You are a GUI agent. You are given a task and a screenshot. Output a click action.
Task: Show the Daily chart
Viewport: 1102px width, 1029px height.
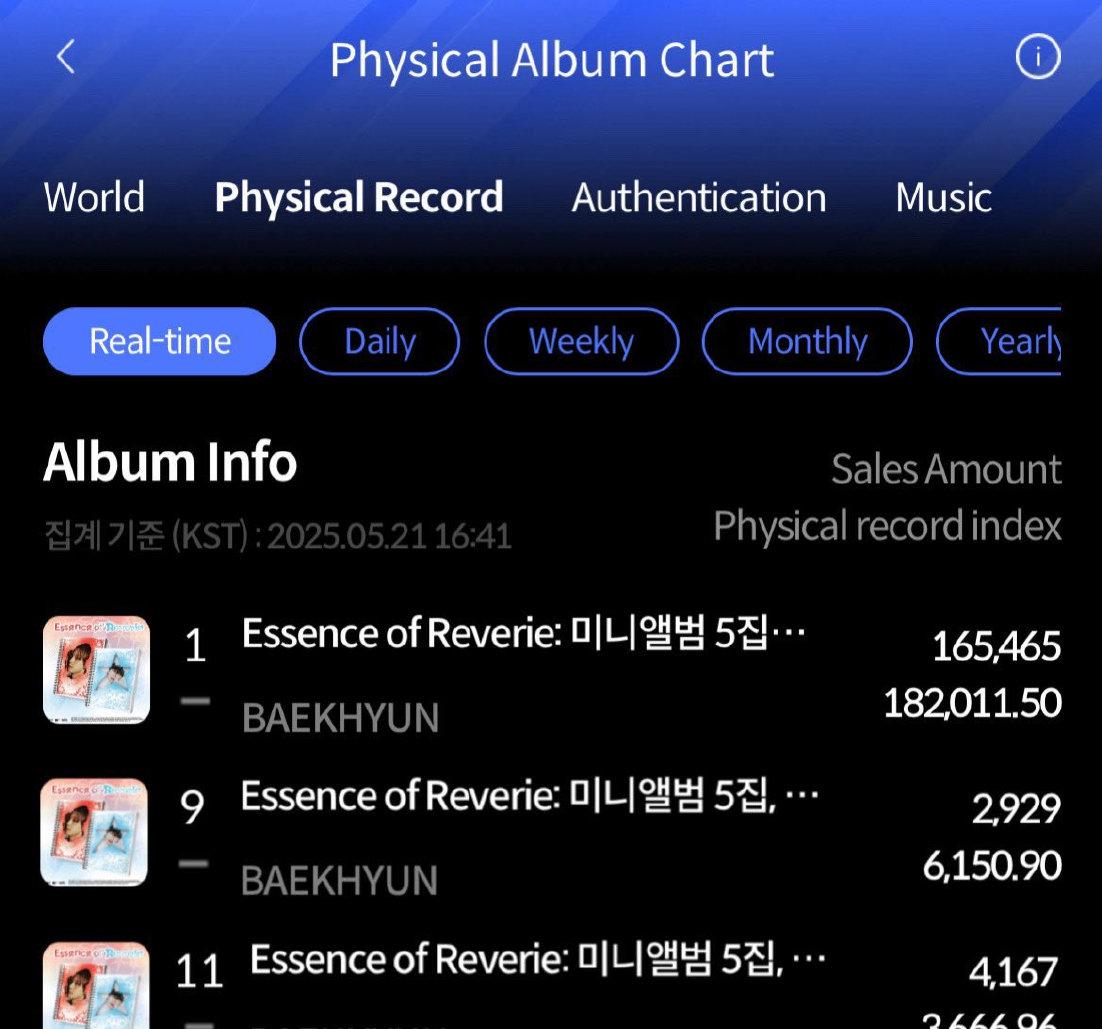coord(379,341)
